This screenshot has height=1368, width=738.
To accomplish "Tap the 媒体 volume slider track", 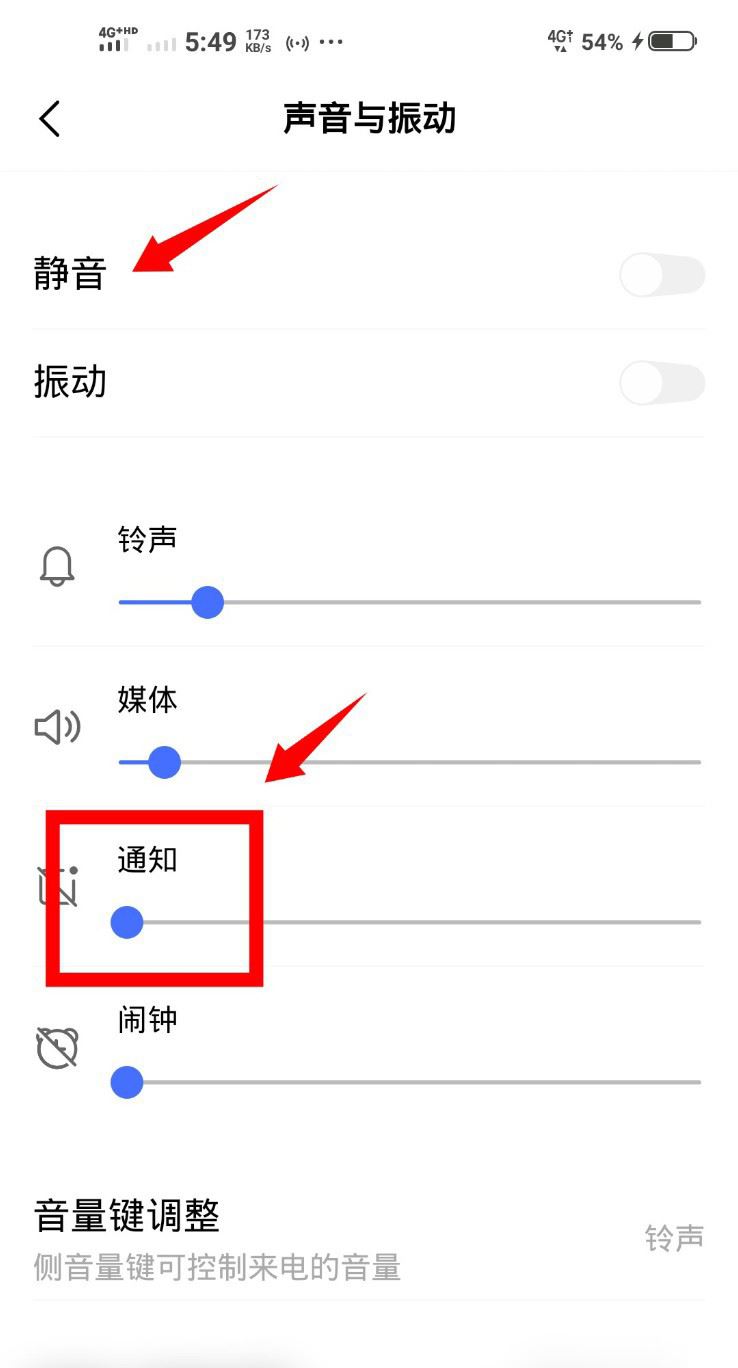I will [x=410, y=763].
